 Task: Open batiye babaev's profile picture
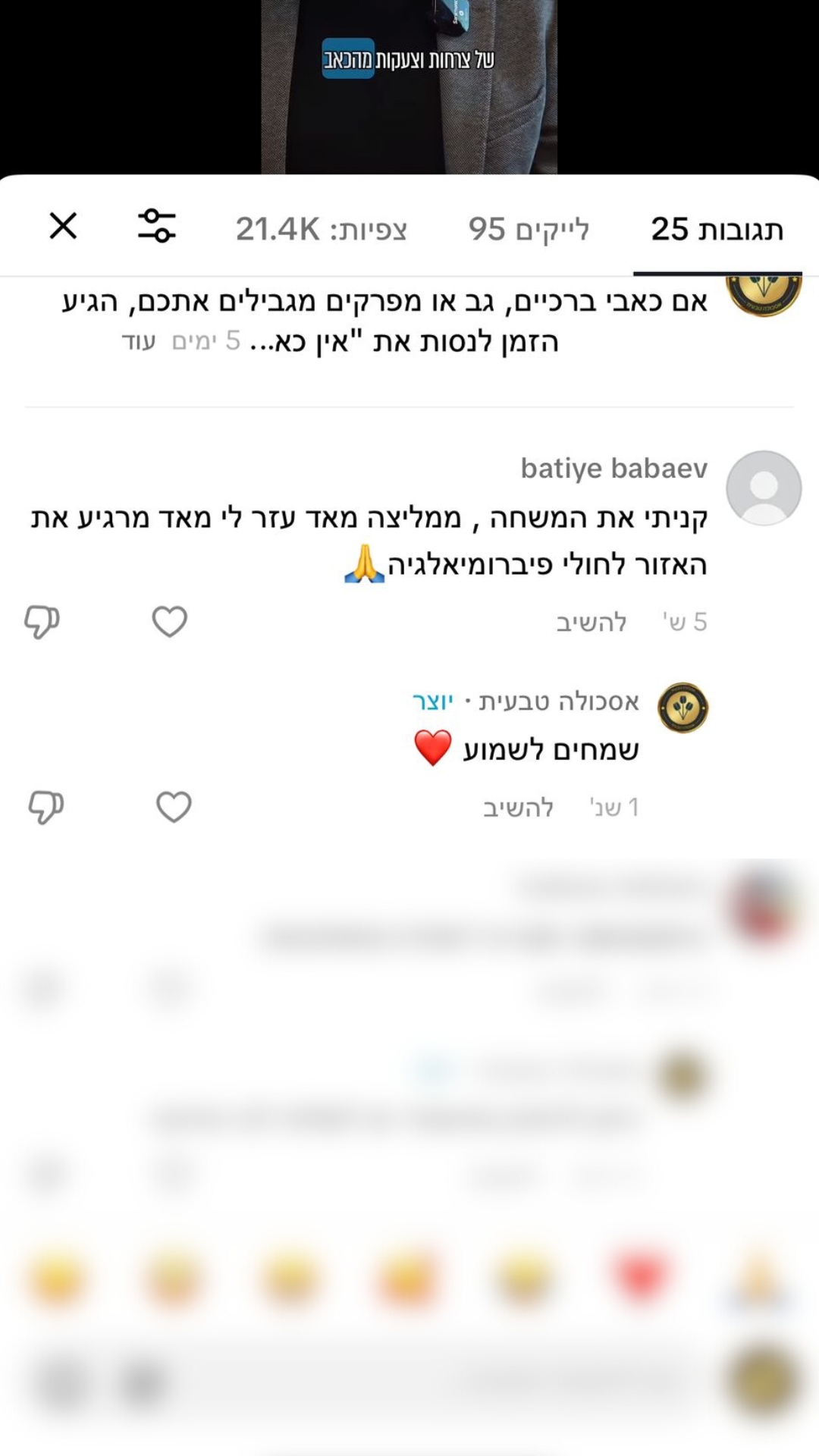763,488
